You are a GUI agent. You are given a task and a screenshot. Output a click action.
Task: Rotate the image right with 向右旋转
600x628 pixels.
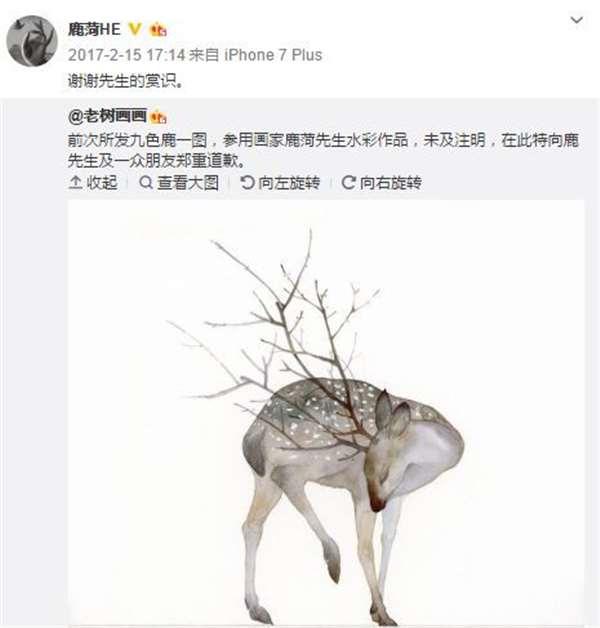click(382, 182)
